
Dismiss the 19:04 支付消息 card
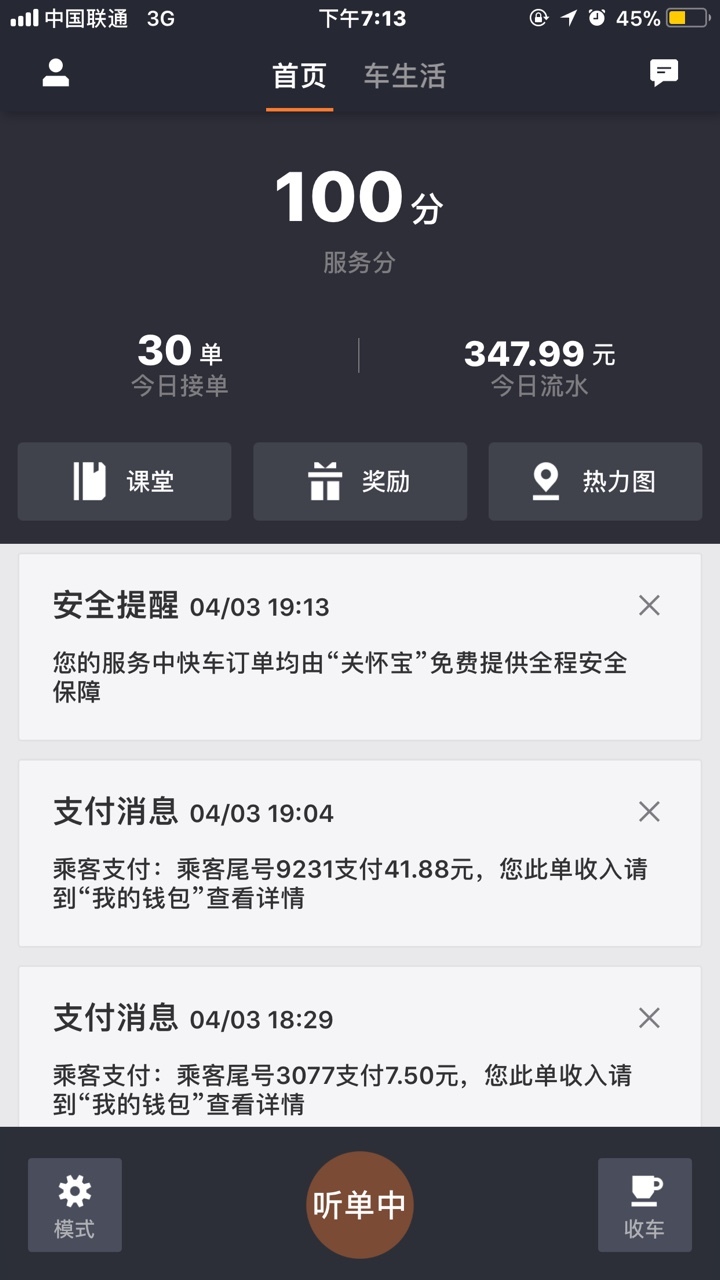click(x=649, y=811)
